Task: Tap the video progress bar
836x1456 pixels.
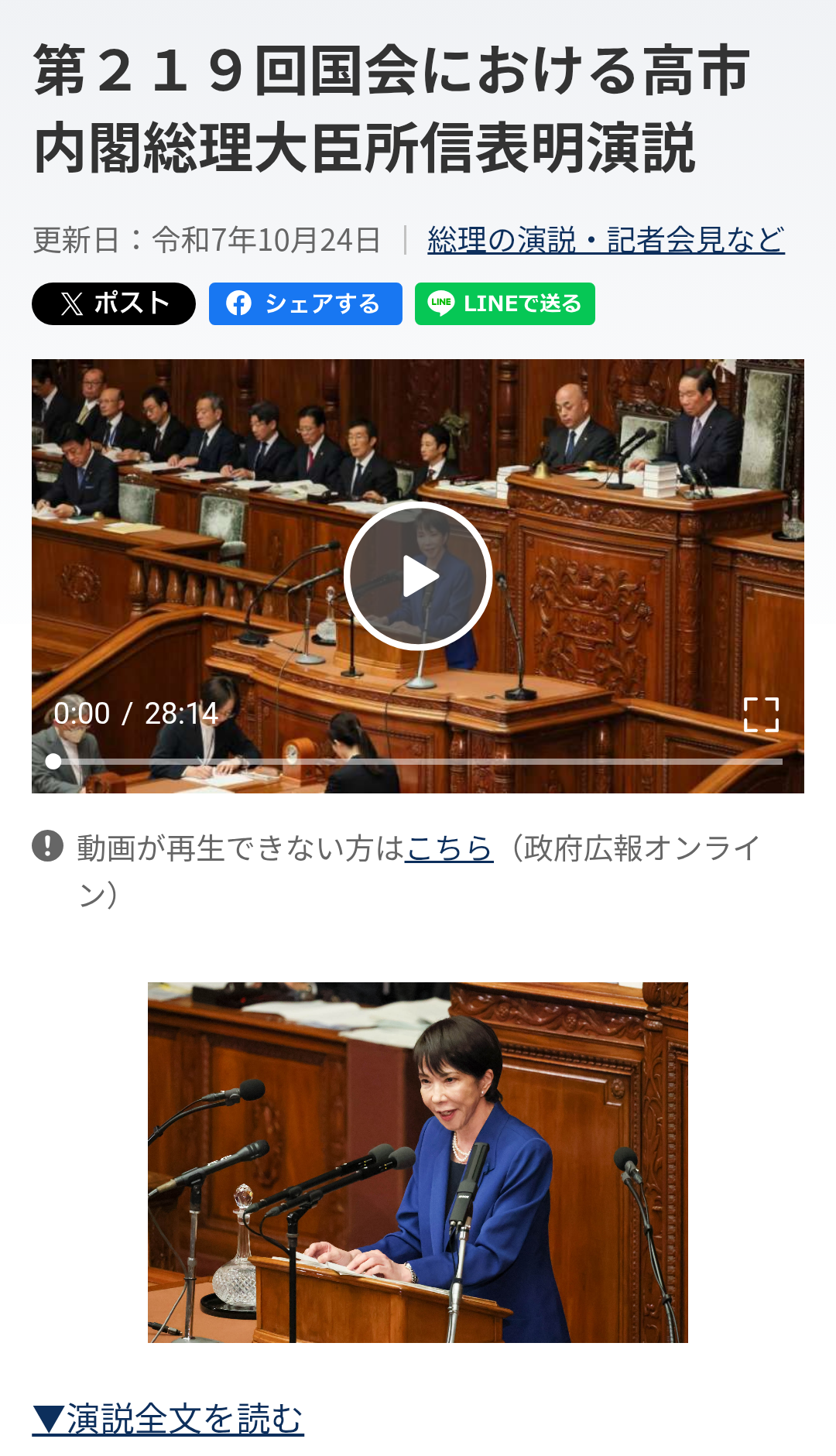Action: (418, 762)
